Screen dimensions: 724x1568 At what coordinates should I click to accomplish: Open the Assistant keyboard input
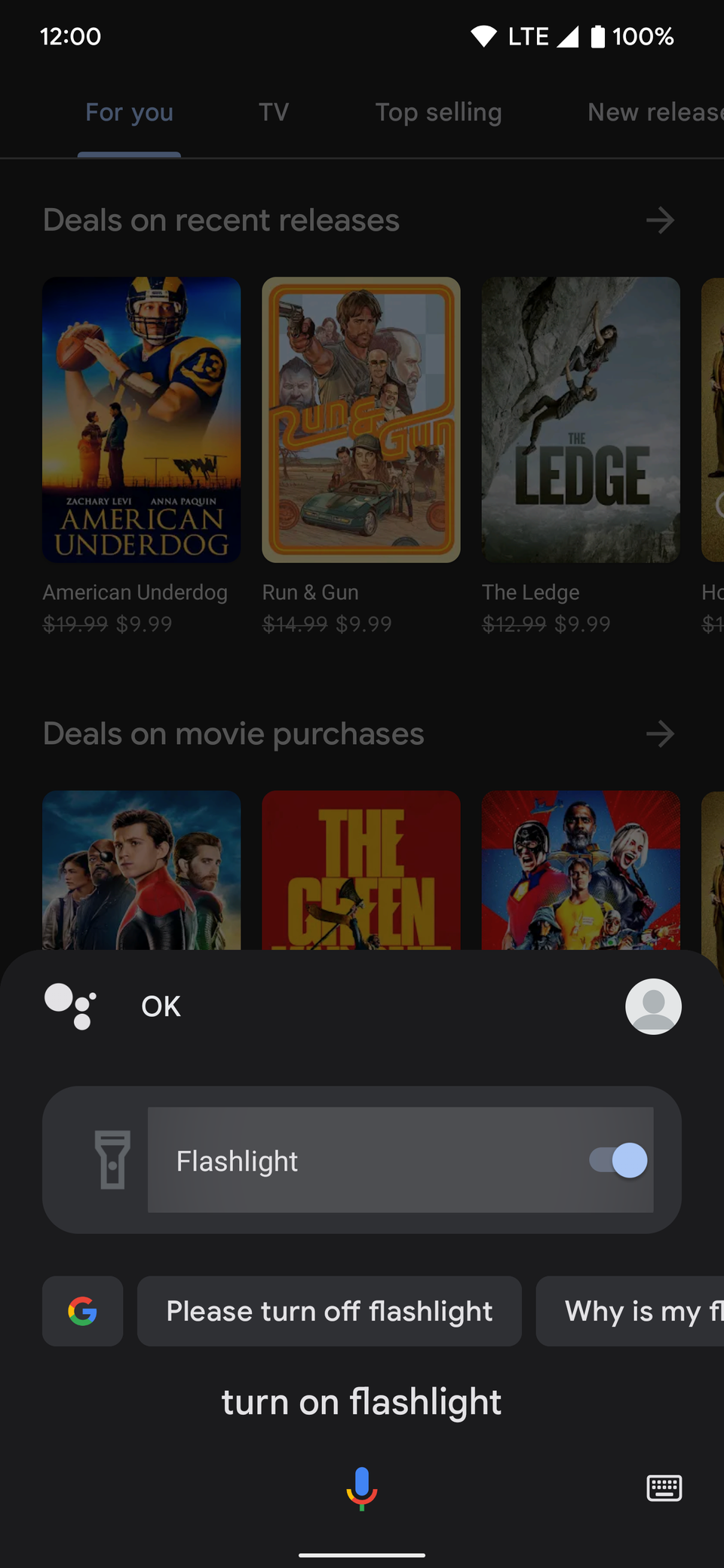pyautogui.click(x=664, y=1488)
